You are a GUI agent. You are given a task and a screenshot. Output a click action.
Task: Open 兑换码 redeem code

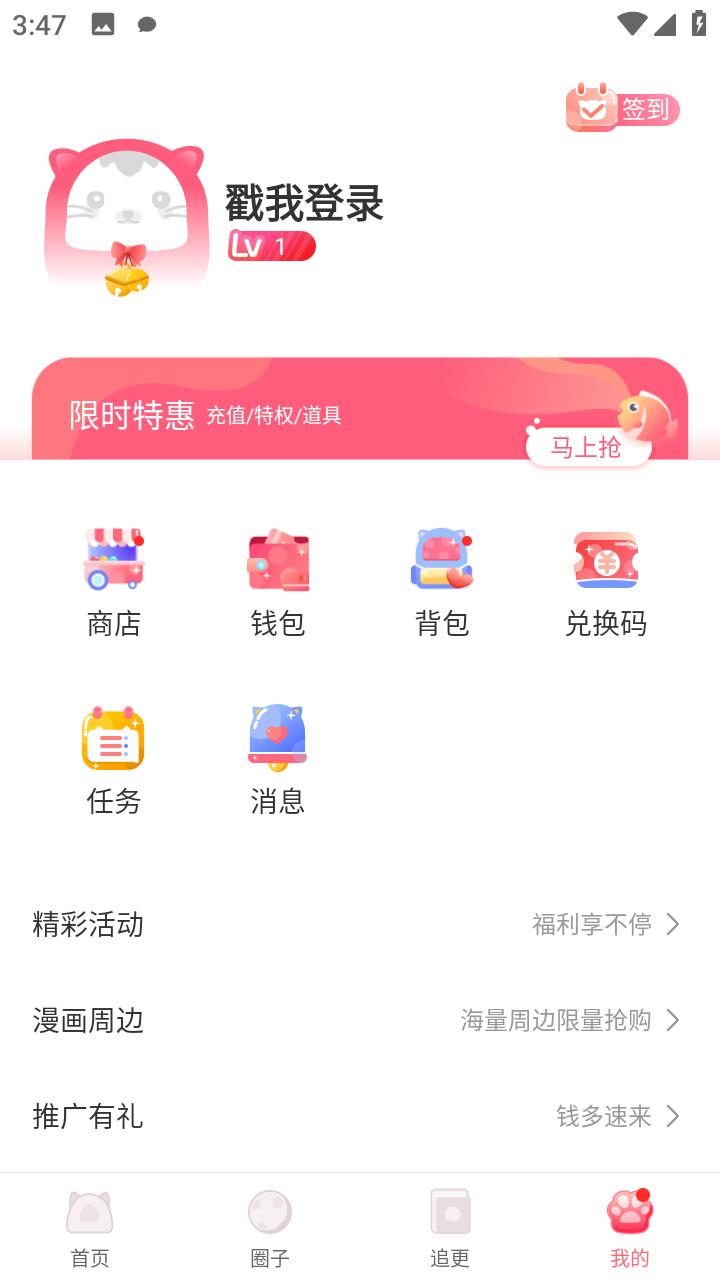[x=606, y=582]
